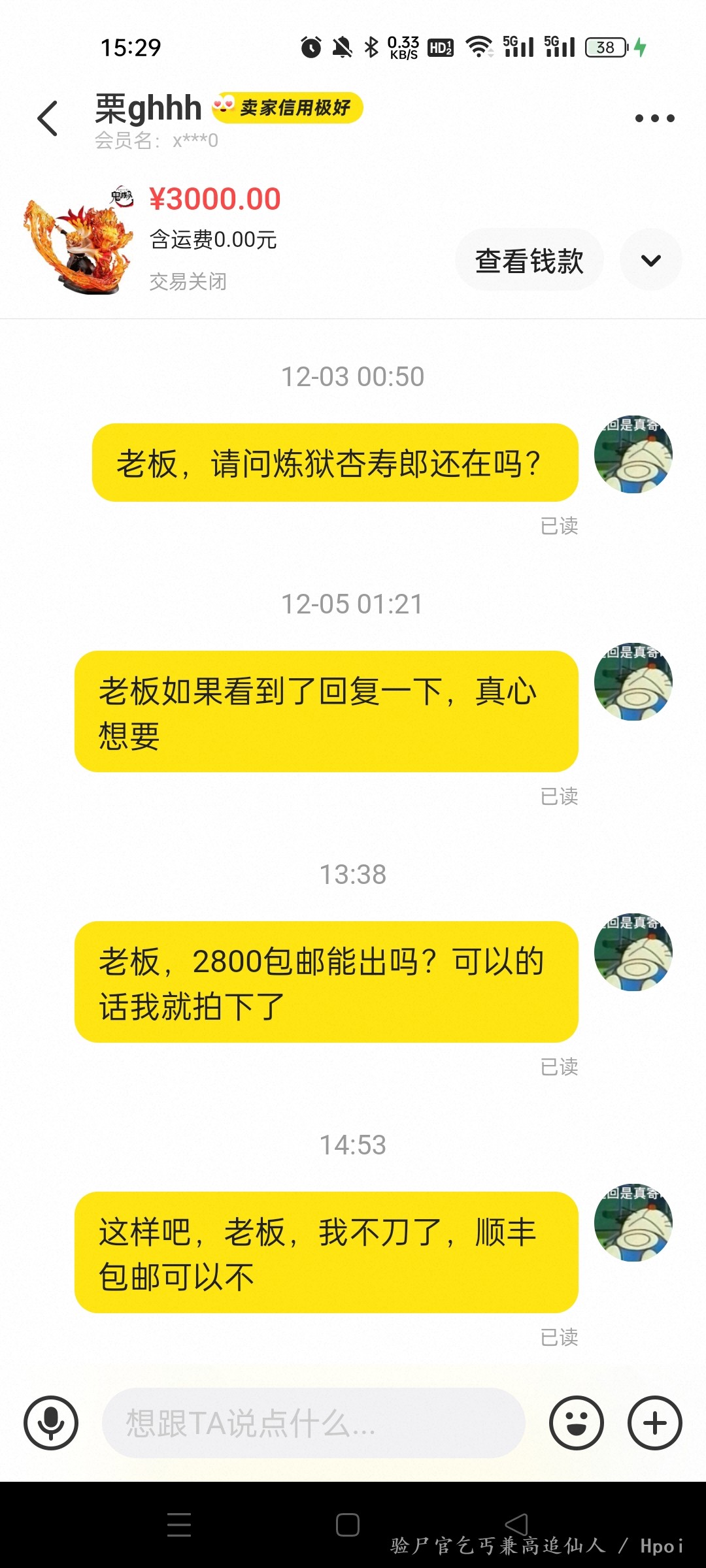This screenshot has height=1568, width=706.
Task: Open system recent apps menu
Action: coord(178,1525)
